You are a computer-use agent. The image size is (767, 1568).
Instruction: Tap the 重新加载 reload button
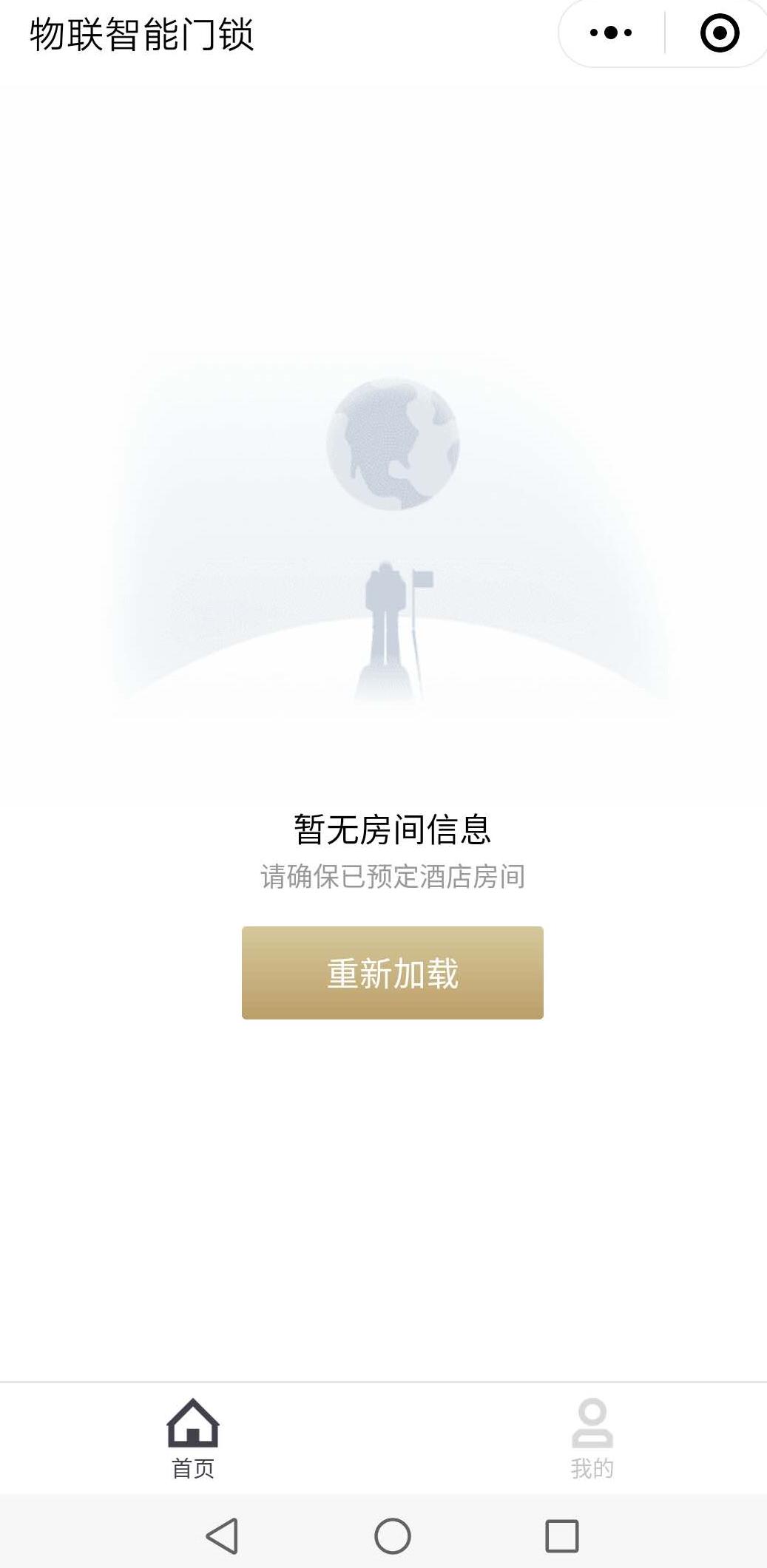coord(392,972)
